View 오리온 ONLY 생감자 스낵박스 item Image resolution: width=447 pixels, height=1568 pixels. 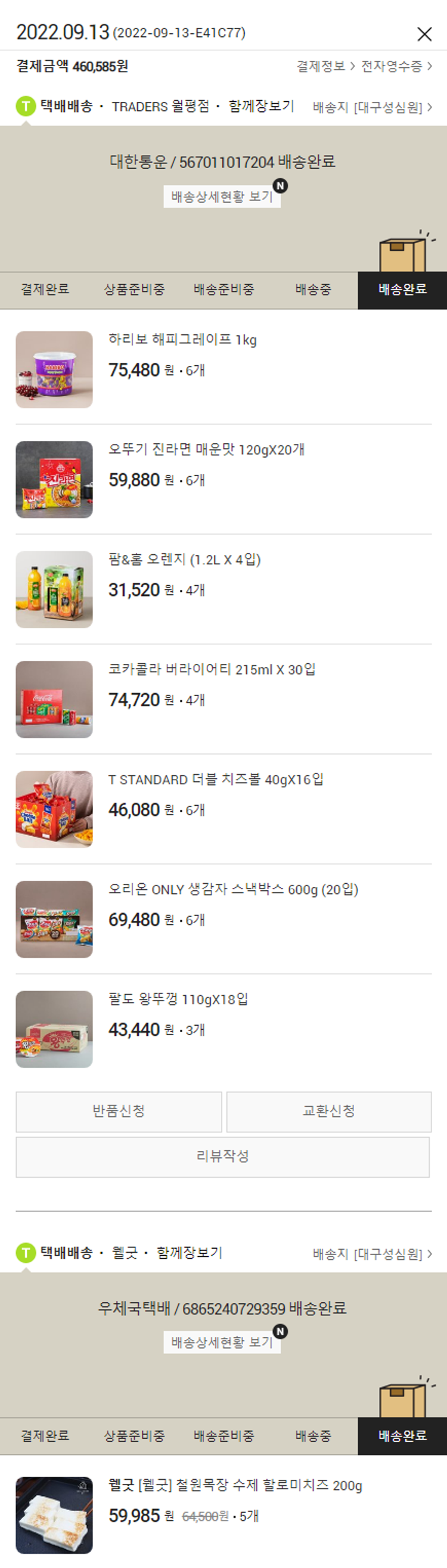click(232, 889)
